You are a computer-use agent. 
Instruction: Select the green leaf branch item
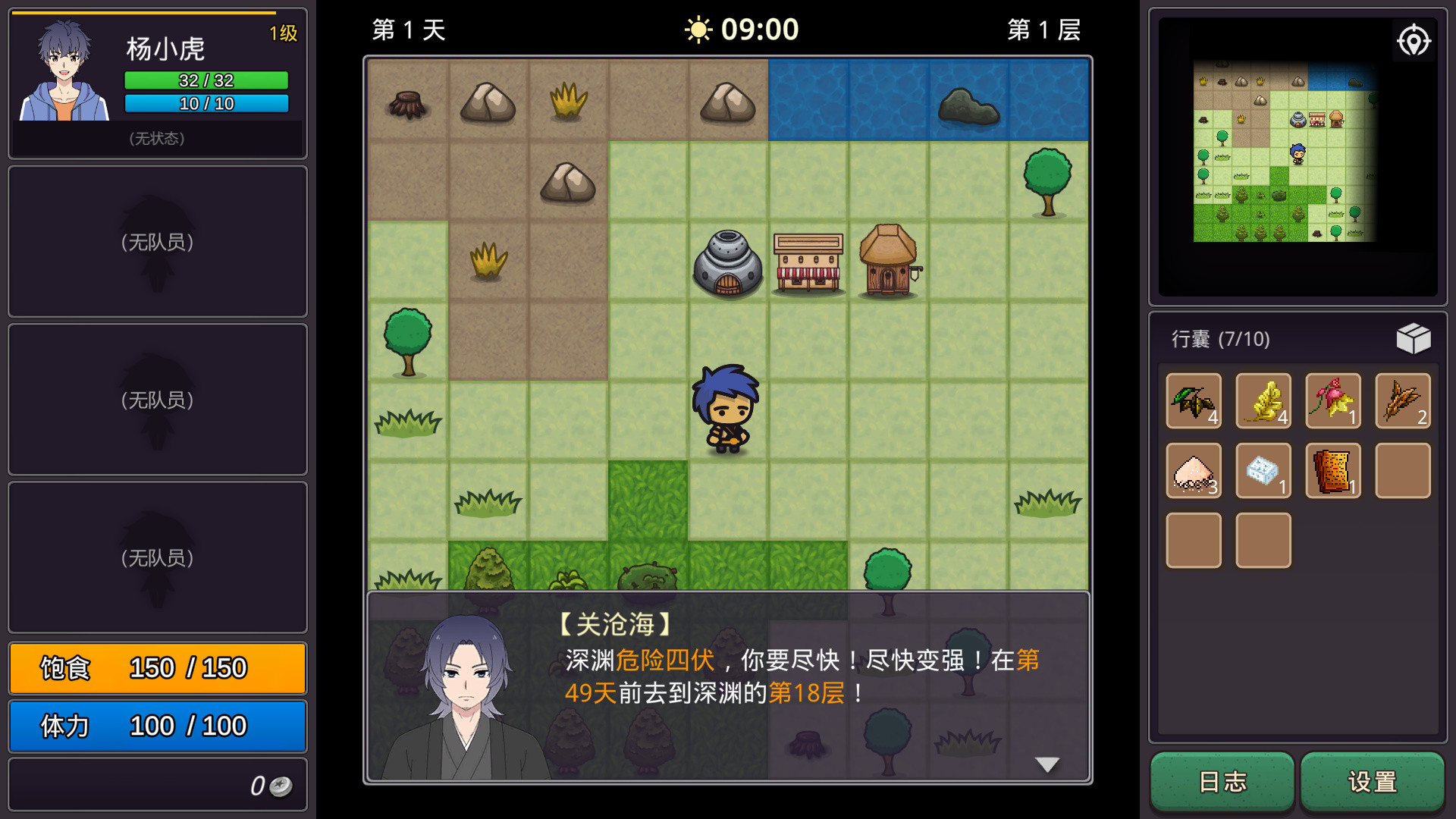pyautogui.click(x=1193, y=400)
